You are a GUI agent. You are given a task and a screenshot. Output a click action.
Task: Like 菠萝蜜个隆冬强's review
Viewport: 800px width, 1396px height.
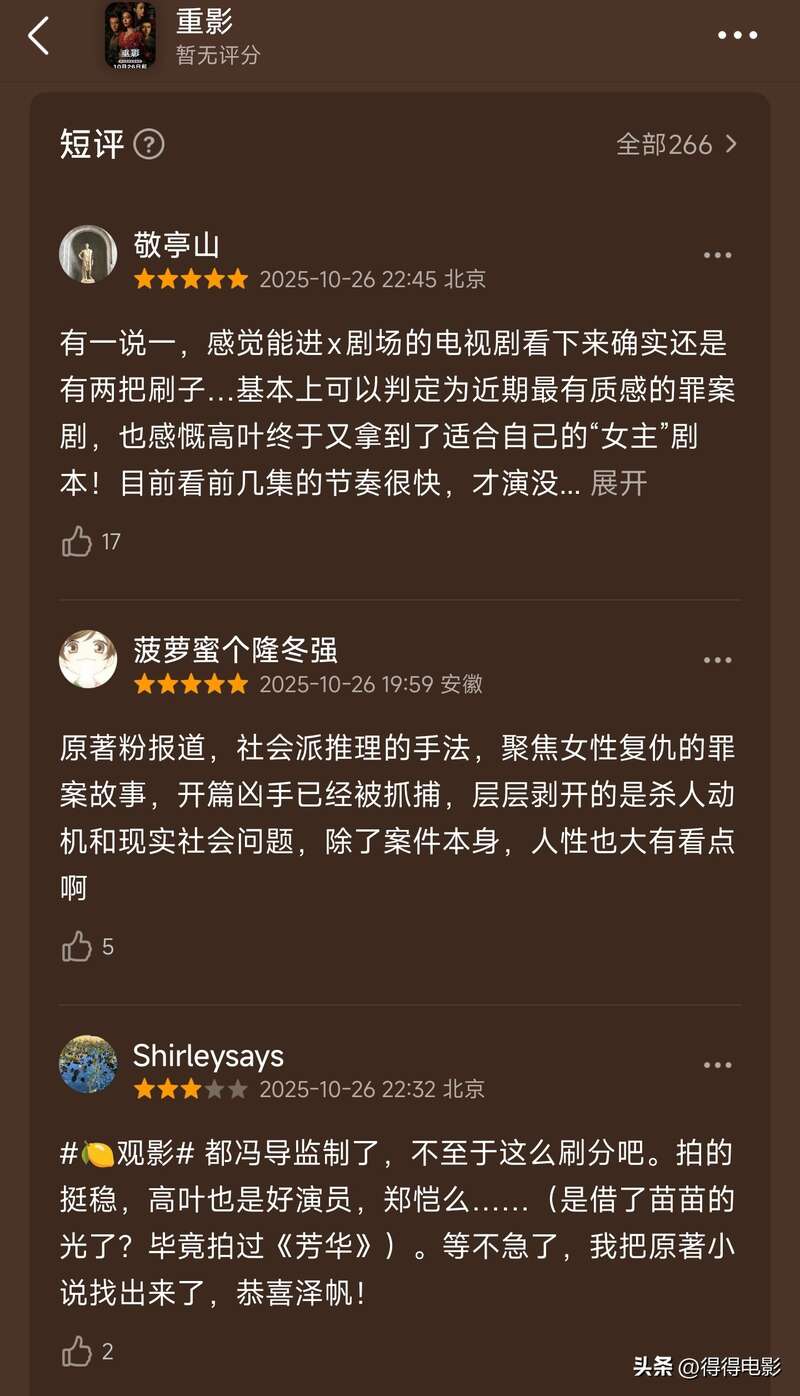[77, 947]
